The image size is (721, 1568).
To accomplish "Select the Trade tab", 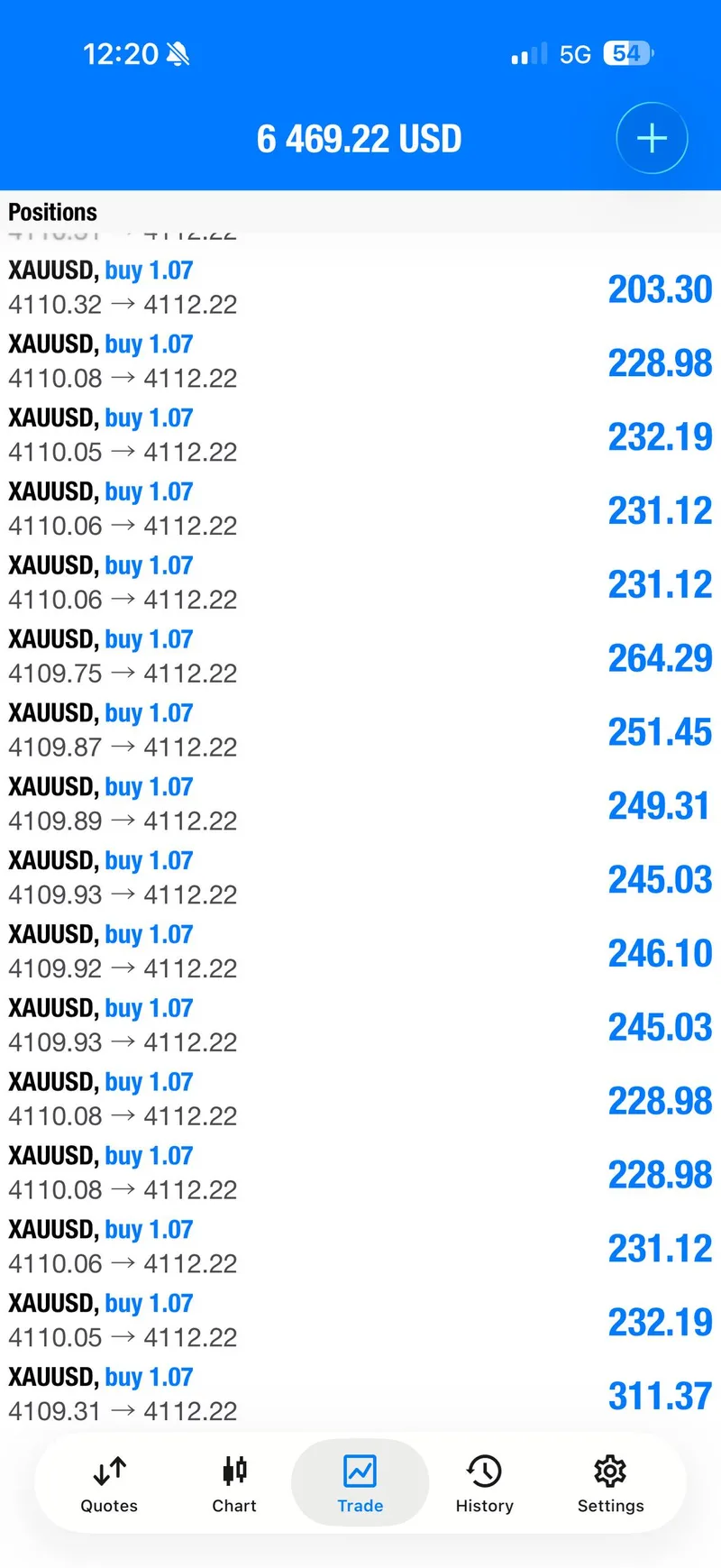I will click(x=360, y=1483).
